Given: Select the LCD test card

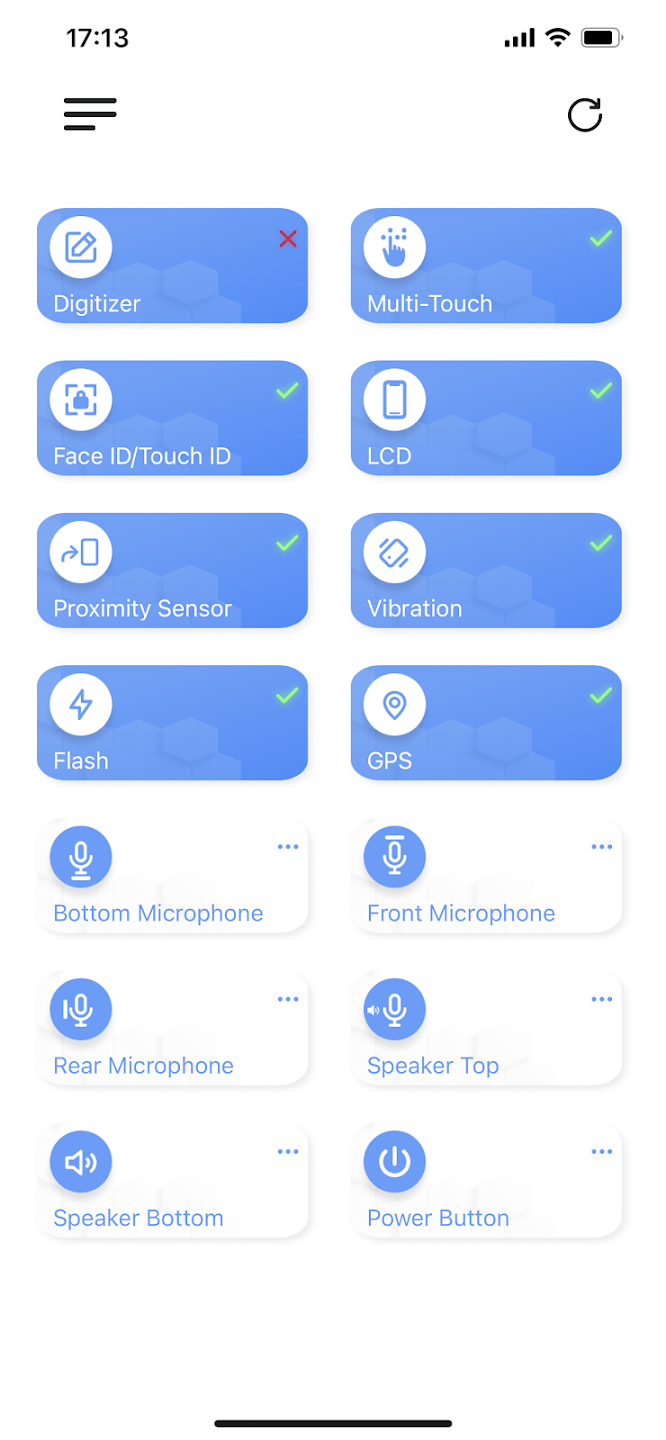Looking at the screenshot, I should 486,418.
